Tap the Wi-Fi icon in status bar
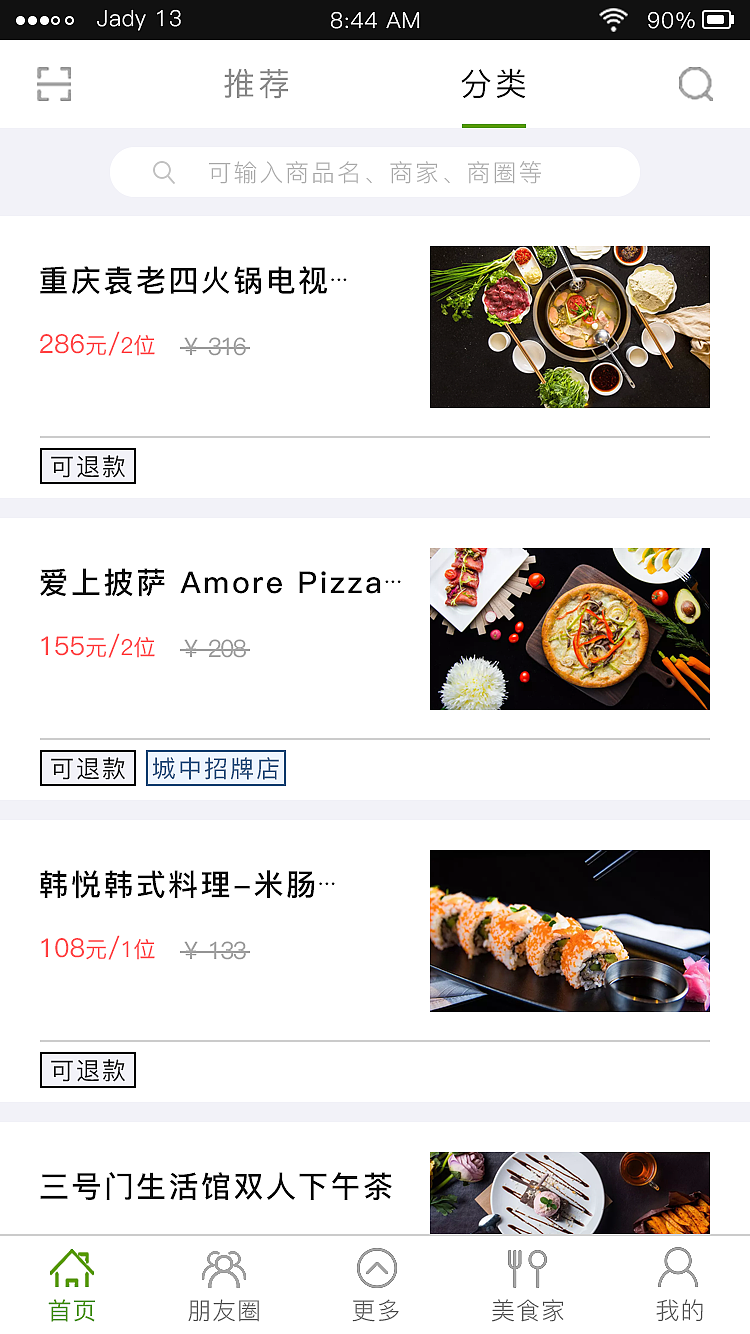The height and width of the screenshot is (1334, 750). [x=613, y=17]
